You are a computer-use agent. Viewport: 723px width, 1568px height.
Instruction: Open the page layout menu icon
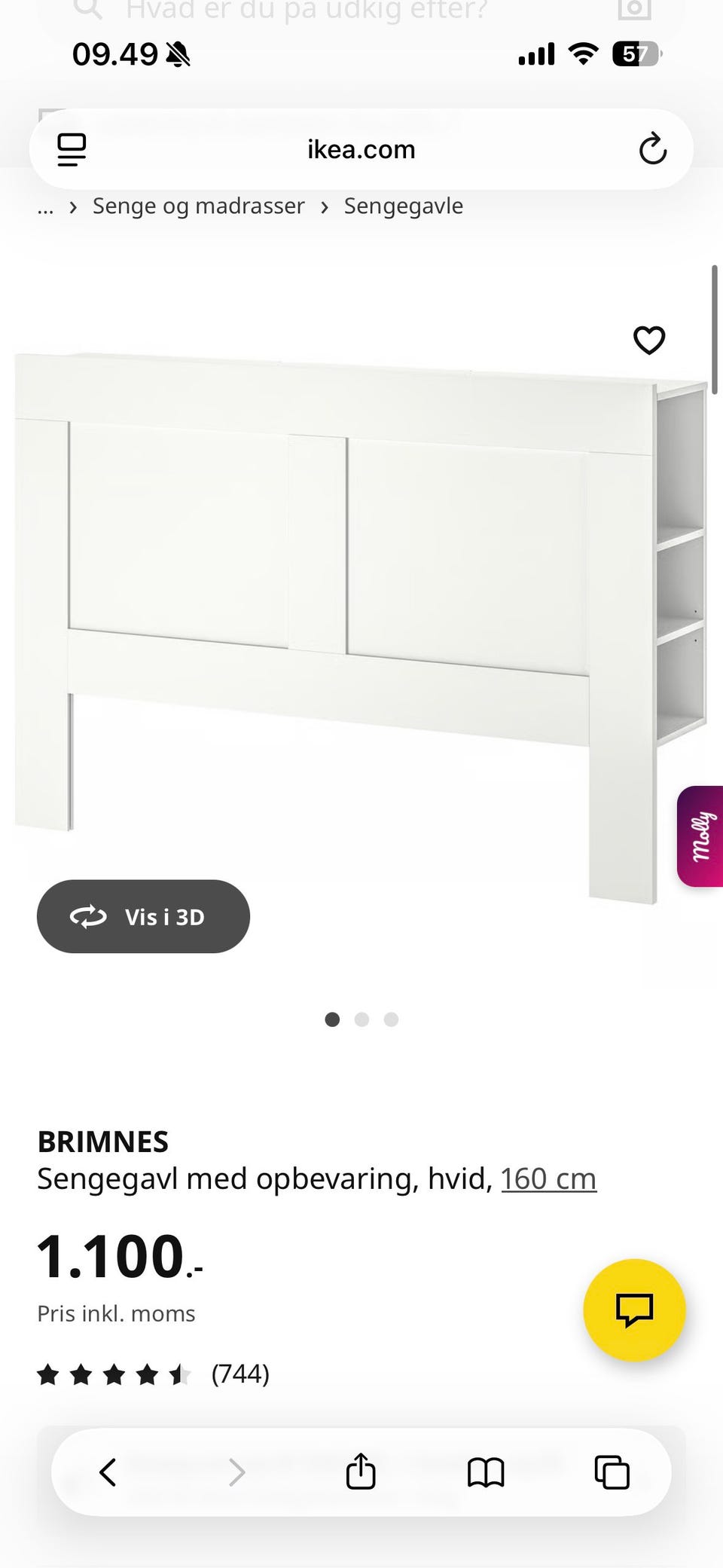tap(70, 148)
